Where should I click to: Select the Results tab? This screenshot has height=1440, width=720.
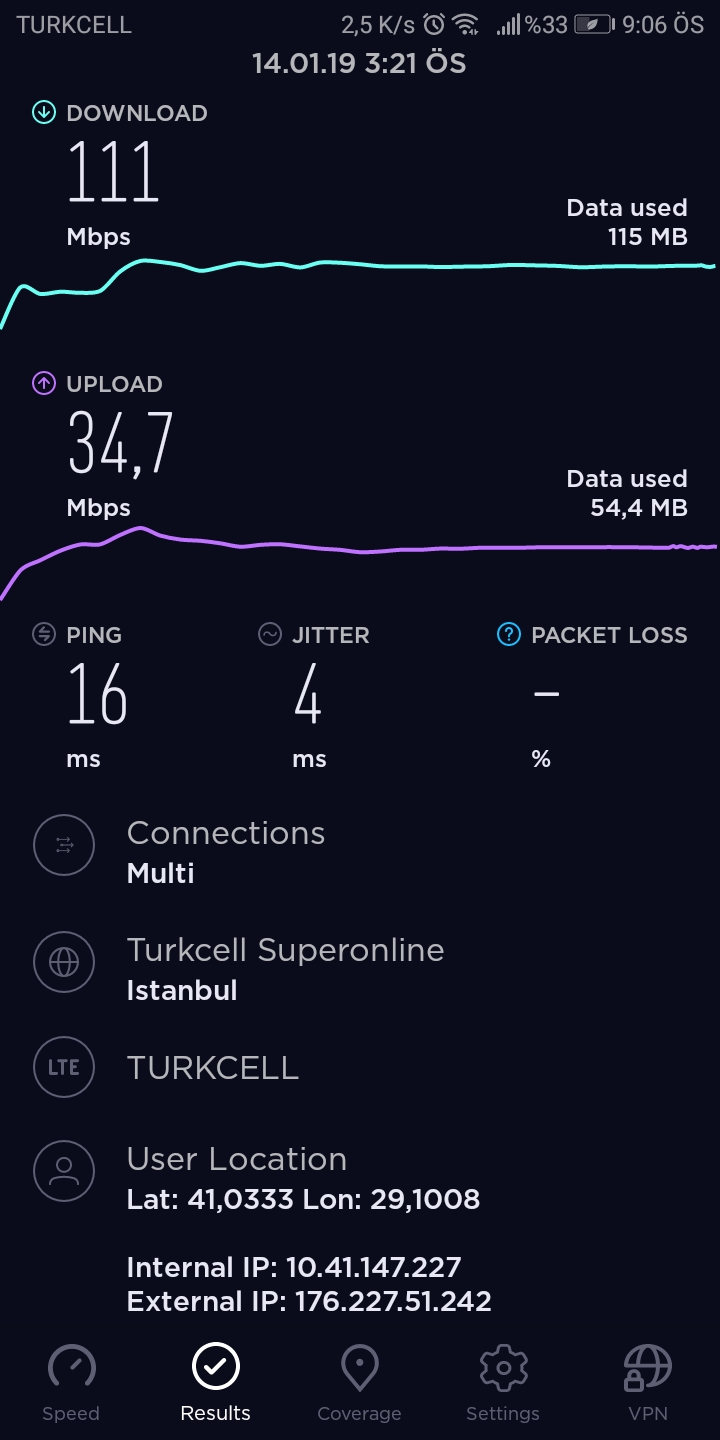pyautogui.click(x=215, y=1384)
